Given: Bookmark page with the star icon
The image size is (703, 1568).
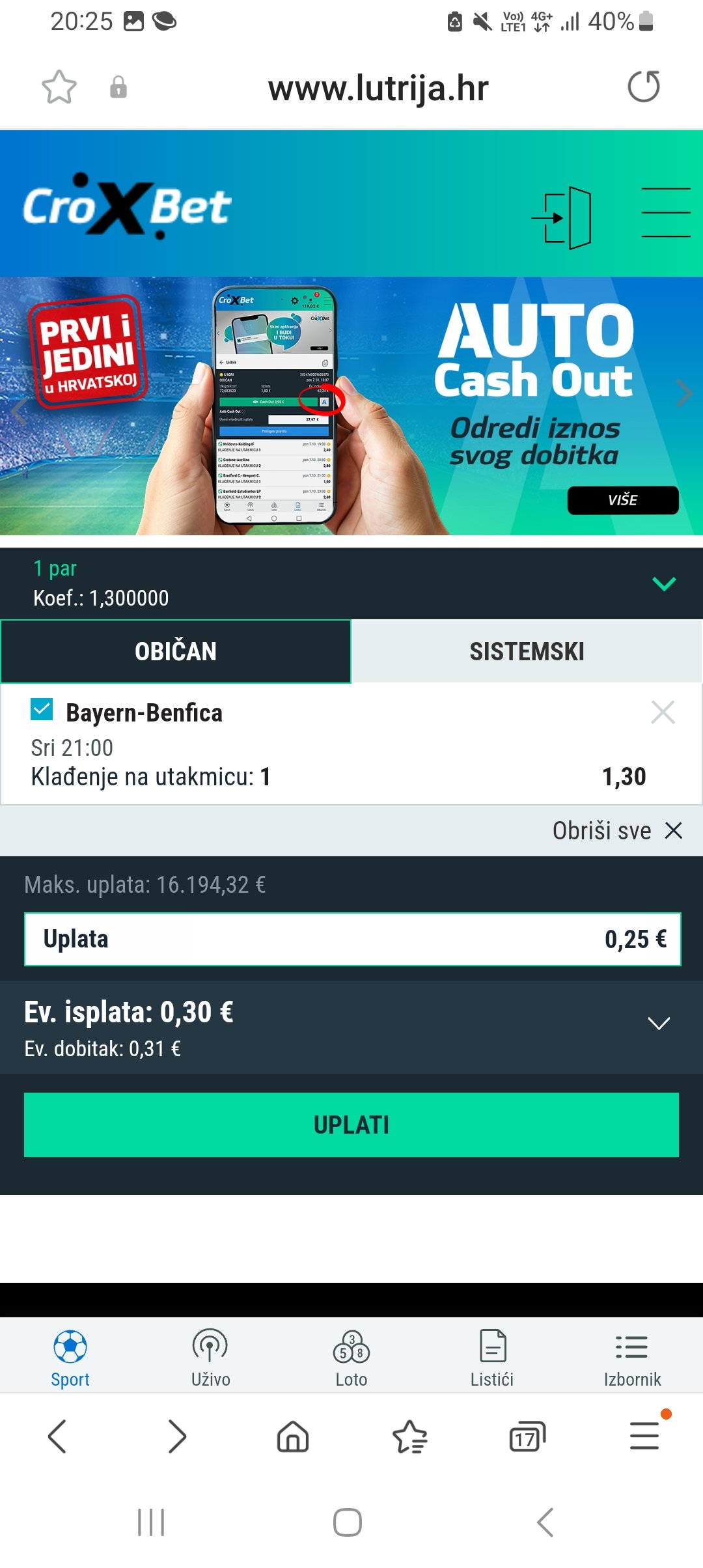Looking at the screenshot, I should click(x=59, y=87).
